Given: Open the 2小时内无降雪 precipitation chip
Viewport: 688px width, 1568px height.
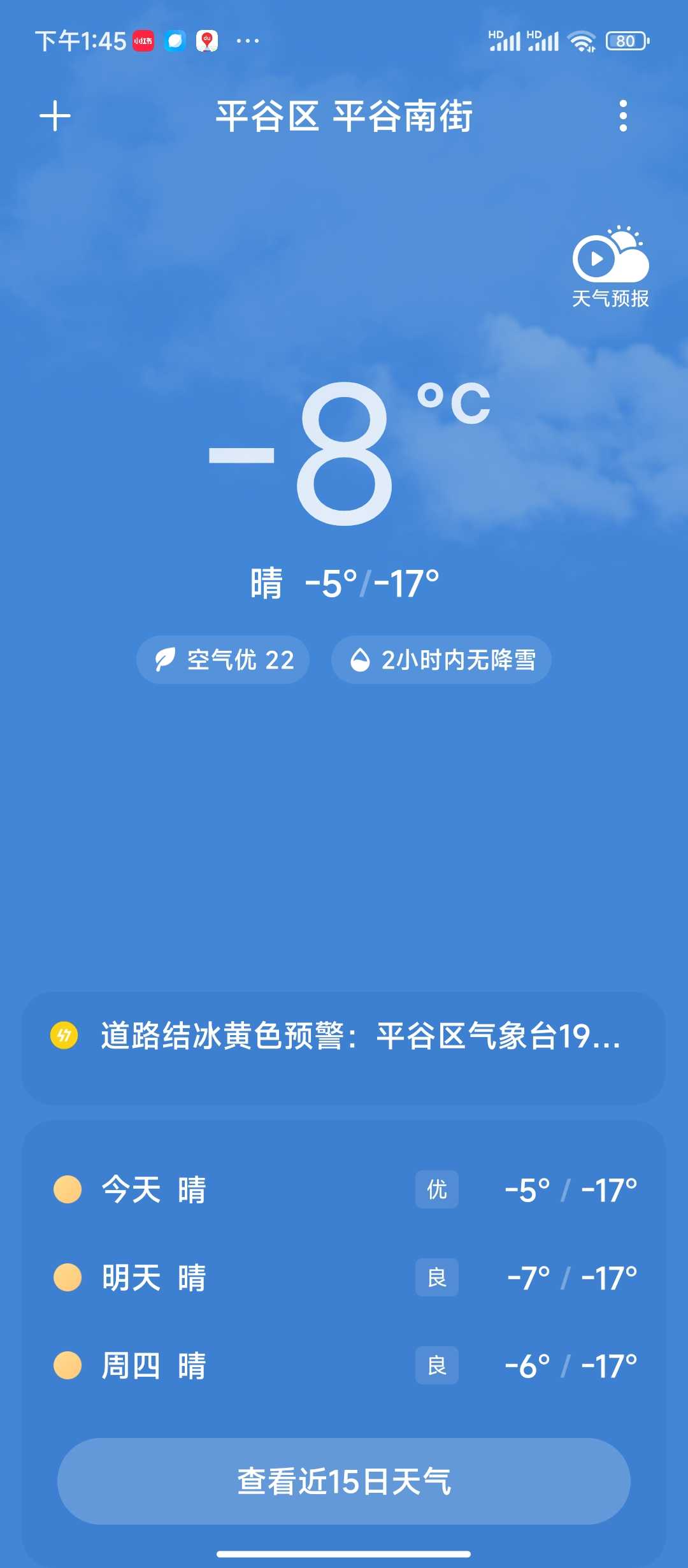Looking at the screenshot, I should pyautogui.click(x=441, y=660).
